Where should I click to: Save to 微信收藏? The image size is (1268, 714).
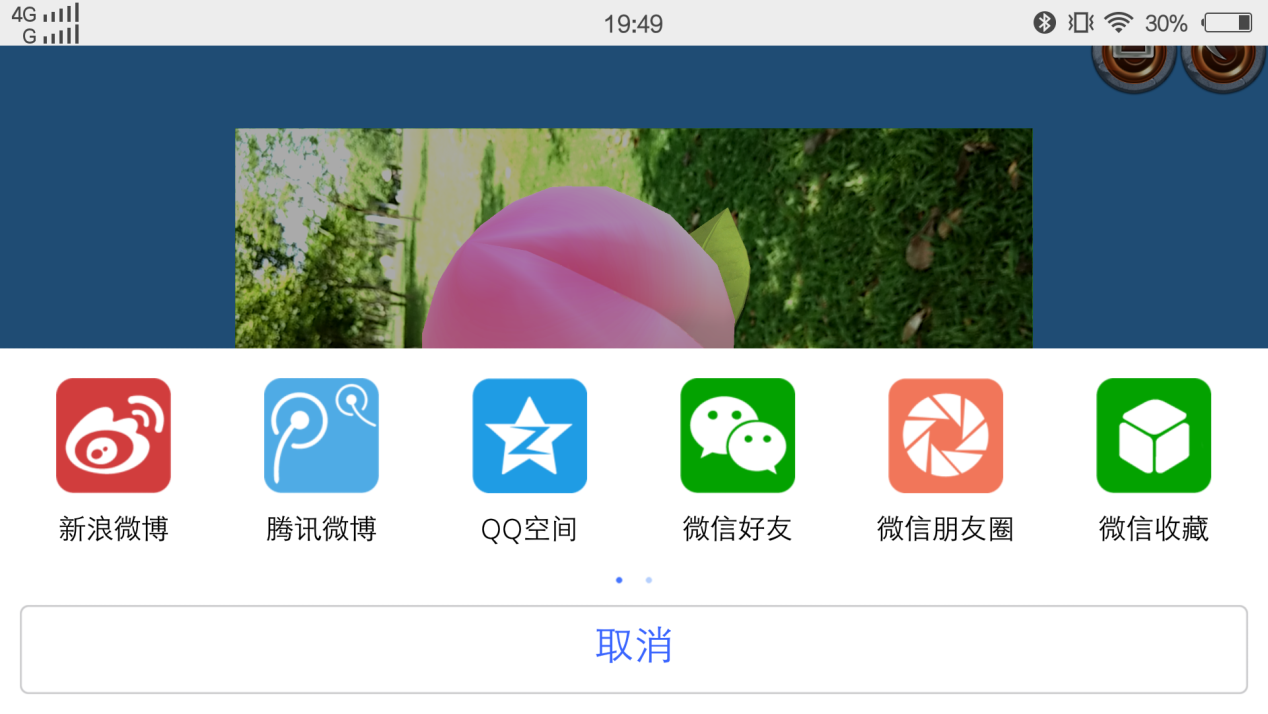coord(1153,436)
